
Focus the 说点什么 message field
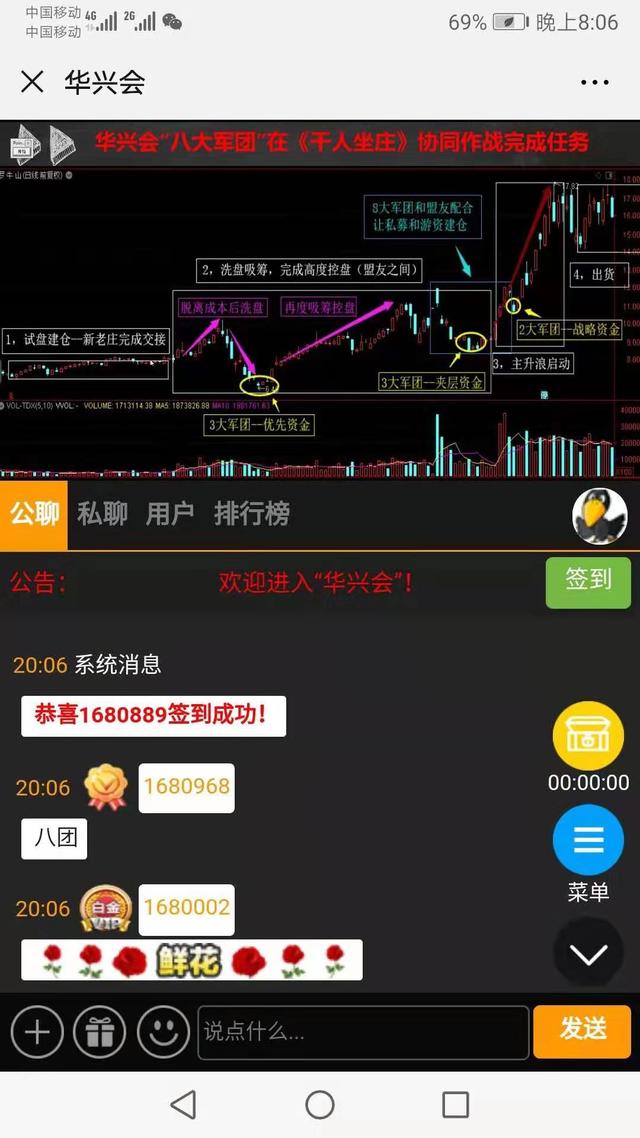coord(362,1031)
